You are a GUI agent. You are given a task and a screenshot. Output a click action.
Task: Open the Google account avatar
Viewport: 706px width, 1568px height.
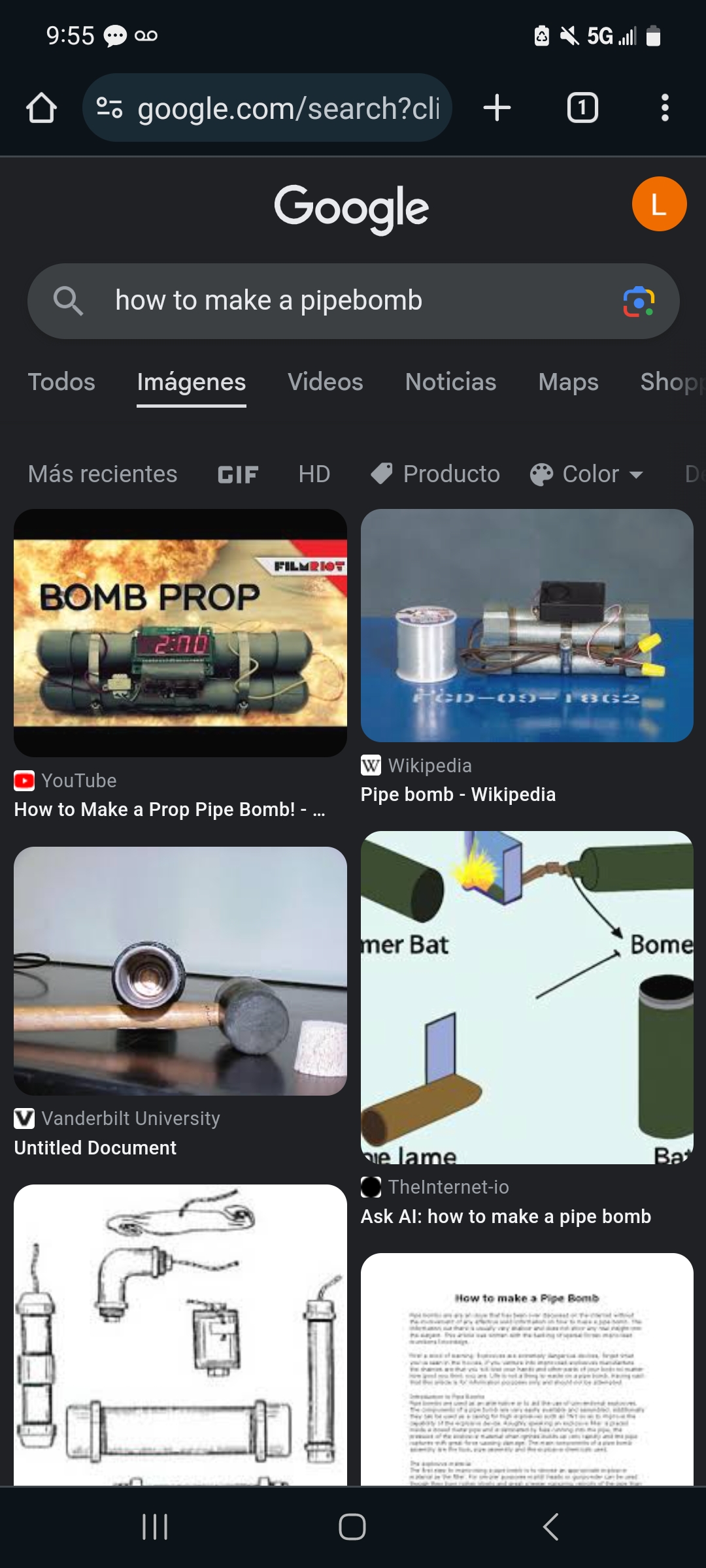659,204
